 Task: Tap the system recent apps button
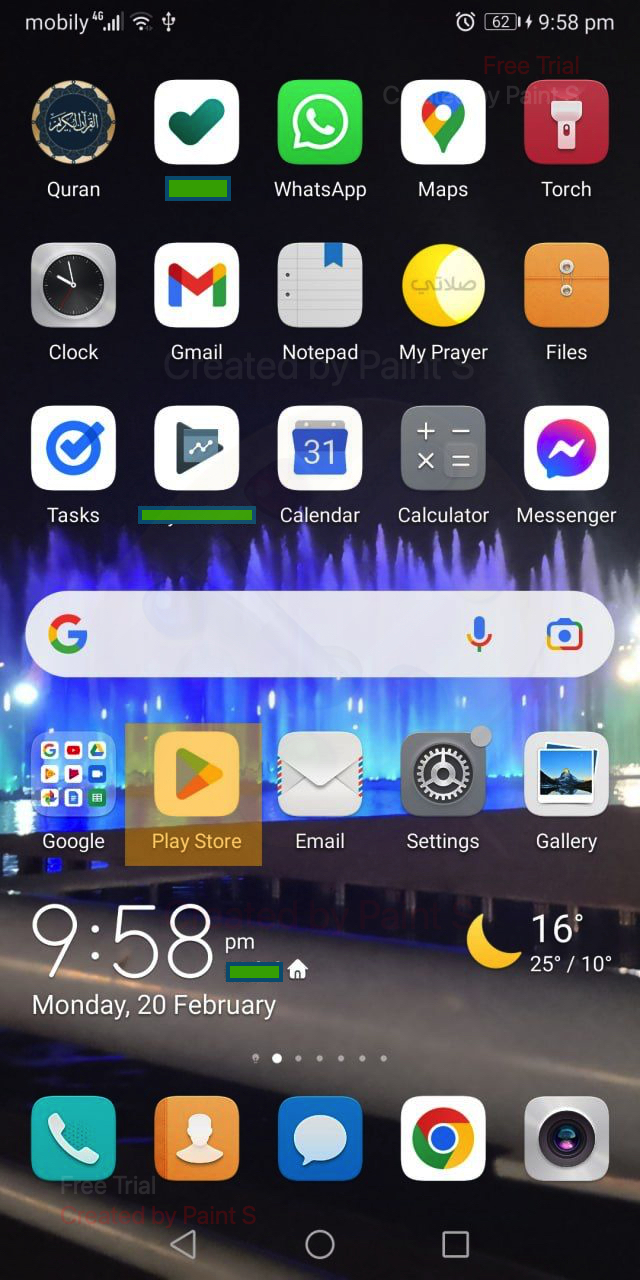(455, 1244)
